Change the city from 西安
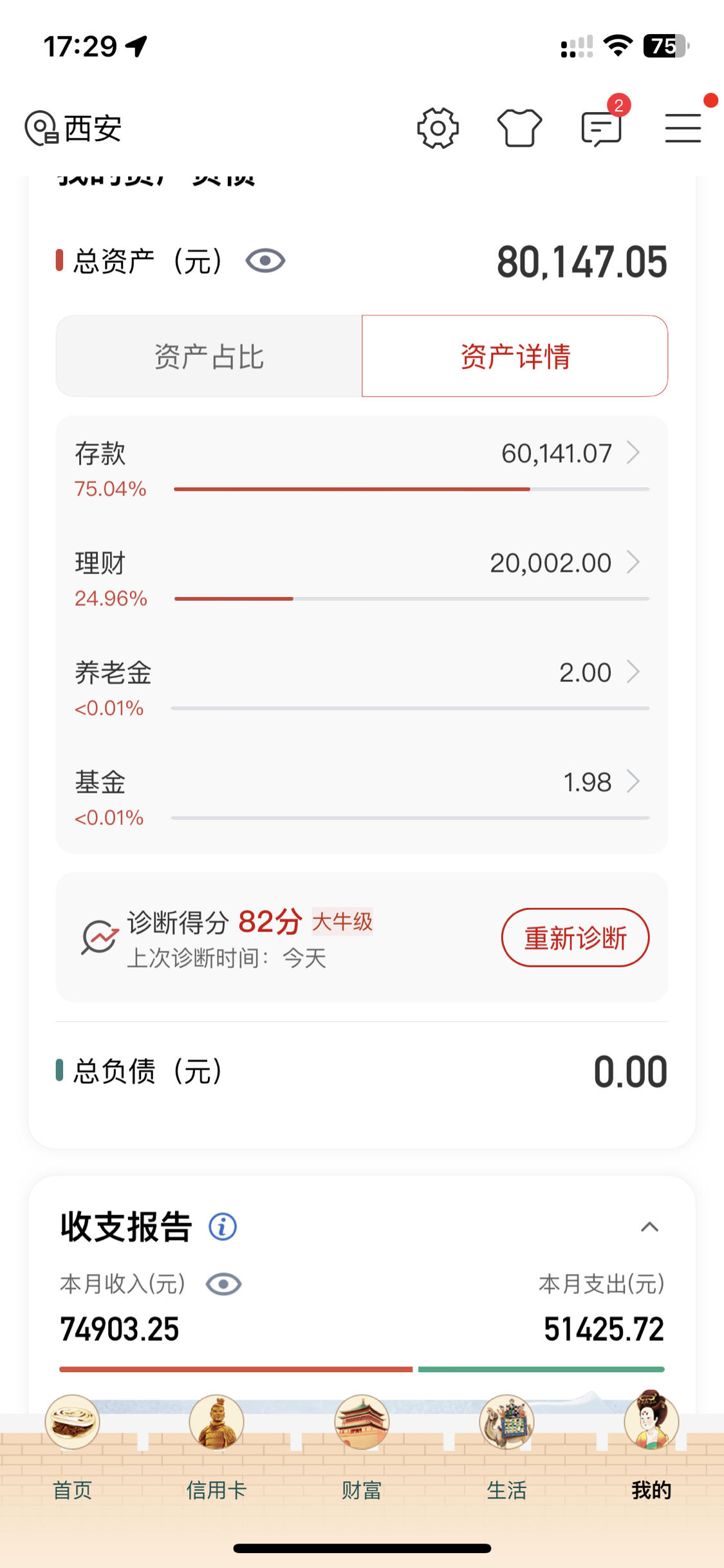 coord(73,128)
